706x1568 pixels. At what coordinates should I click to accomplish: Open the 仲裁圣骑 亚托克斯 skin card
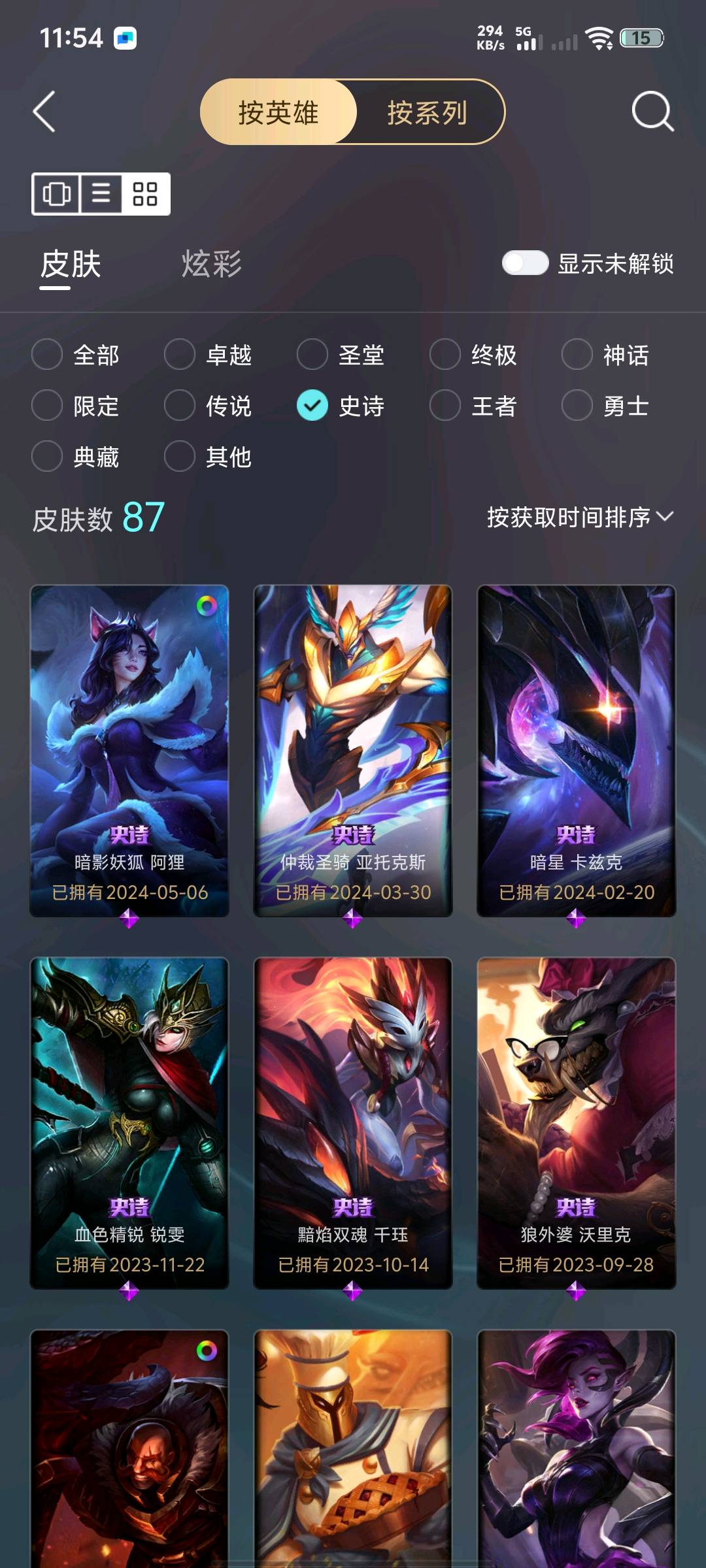tap(353, 750)
